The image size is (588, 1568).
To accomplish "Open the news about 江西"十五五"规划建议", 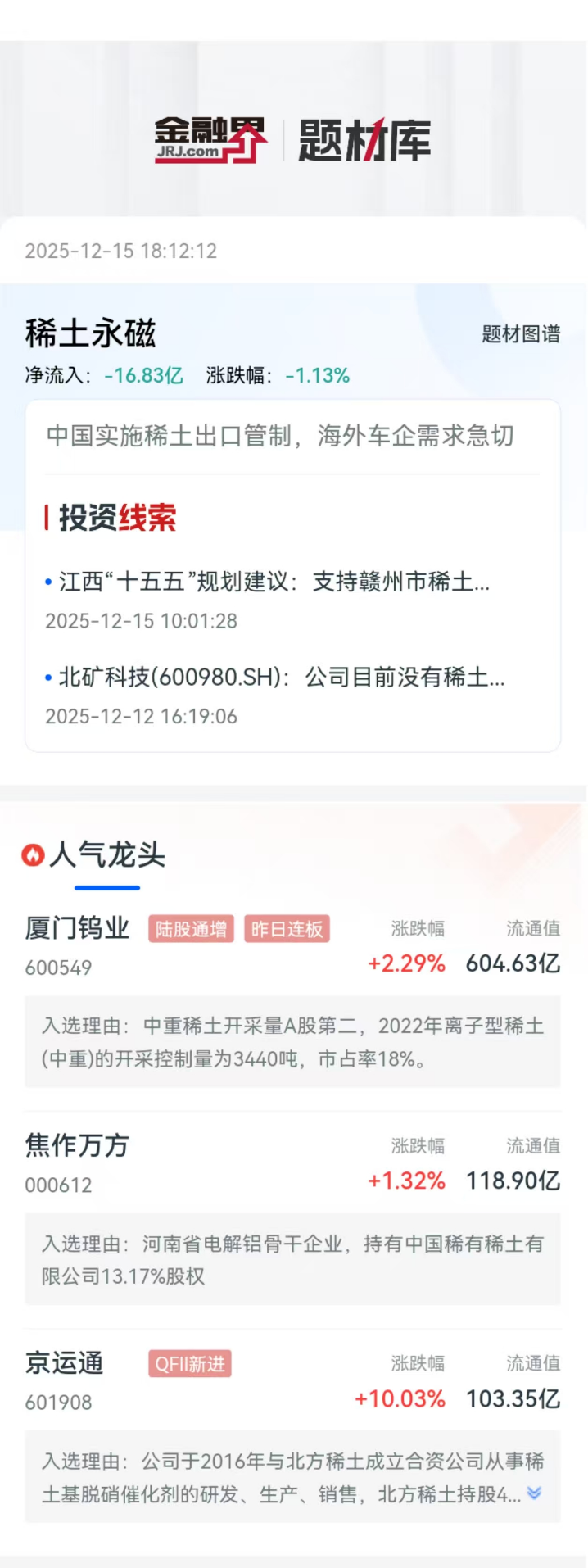I will click(x=274, y=582).
